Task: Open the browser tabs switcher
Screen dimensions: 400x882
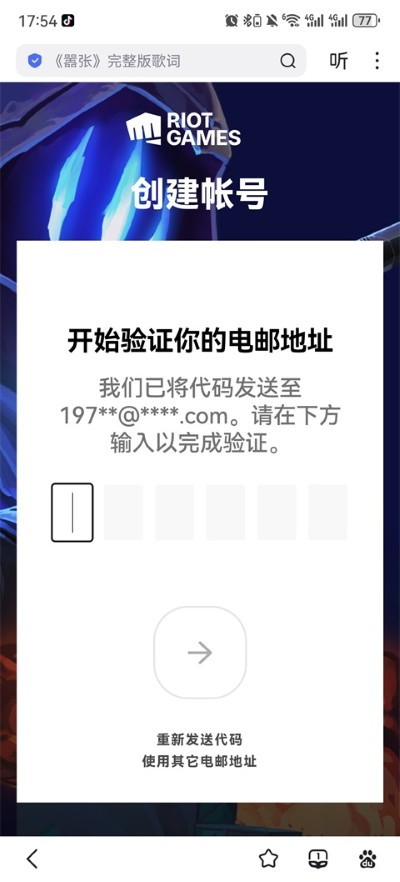Action: (318, 858)
